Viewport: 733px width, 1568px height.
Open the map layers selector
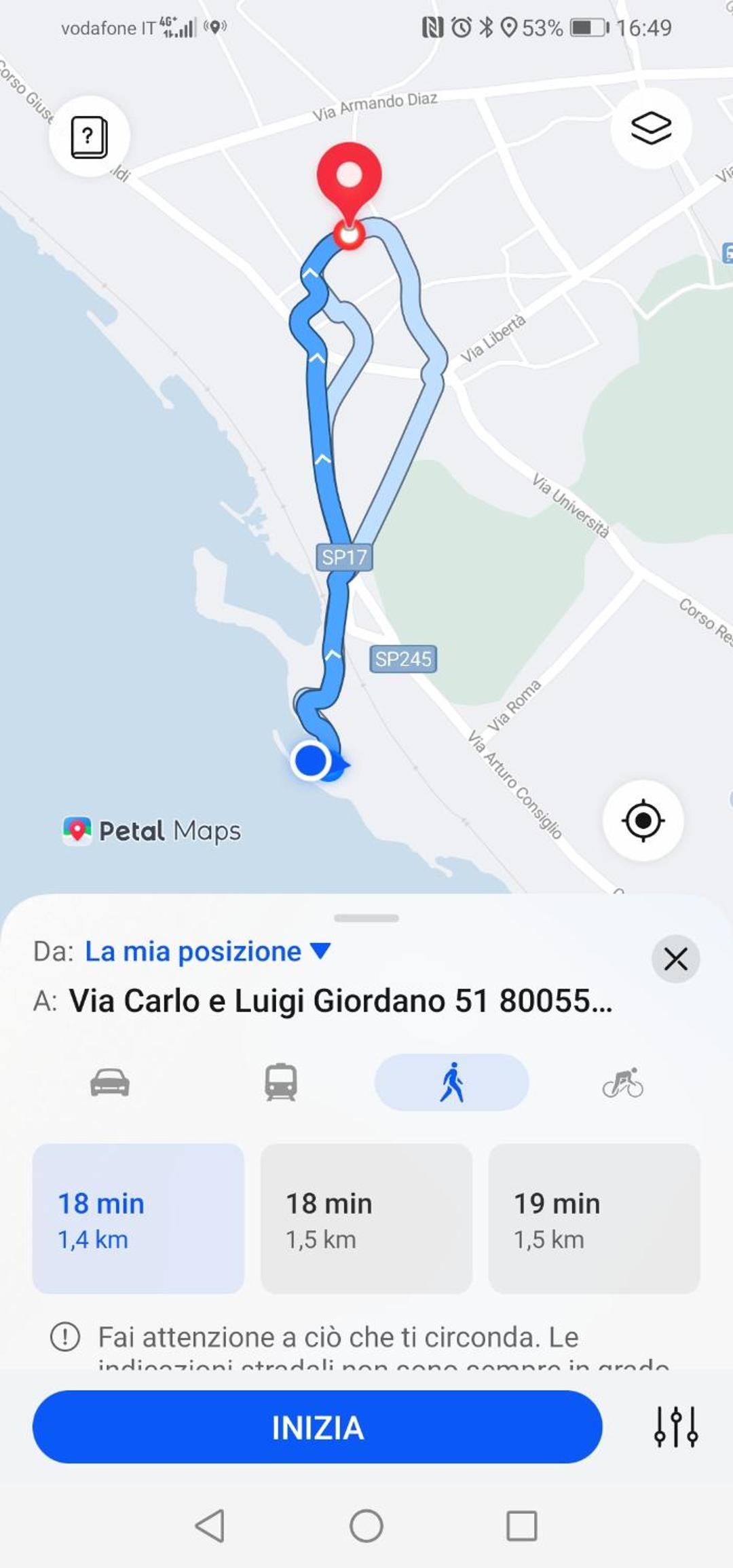(651, 128)
